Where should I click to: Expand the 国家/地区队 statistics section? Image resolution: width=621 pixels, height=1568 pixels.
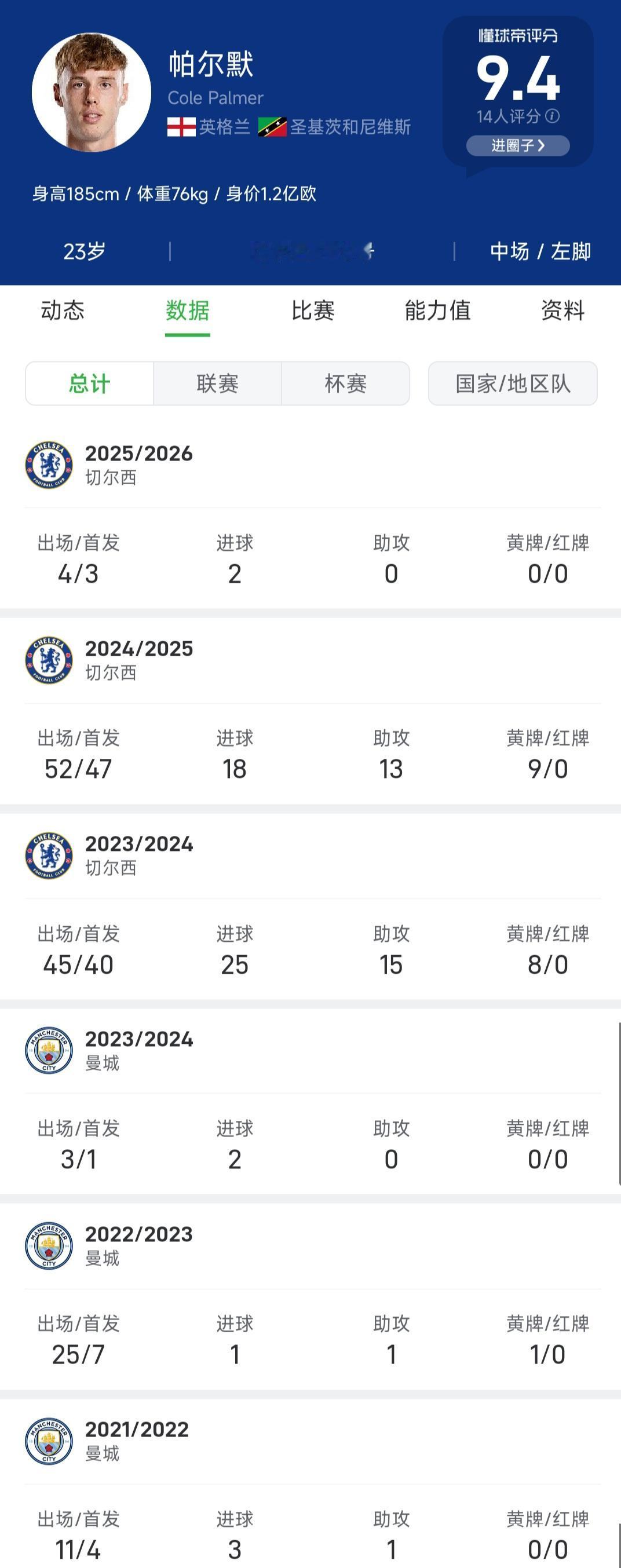(513, 383)
